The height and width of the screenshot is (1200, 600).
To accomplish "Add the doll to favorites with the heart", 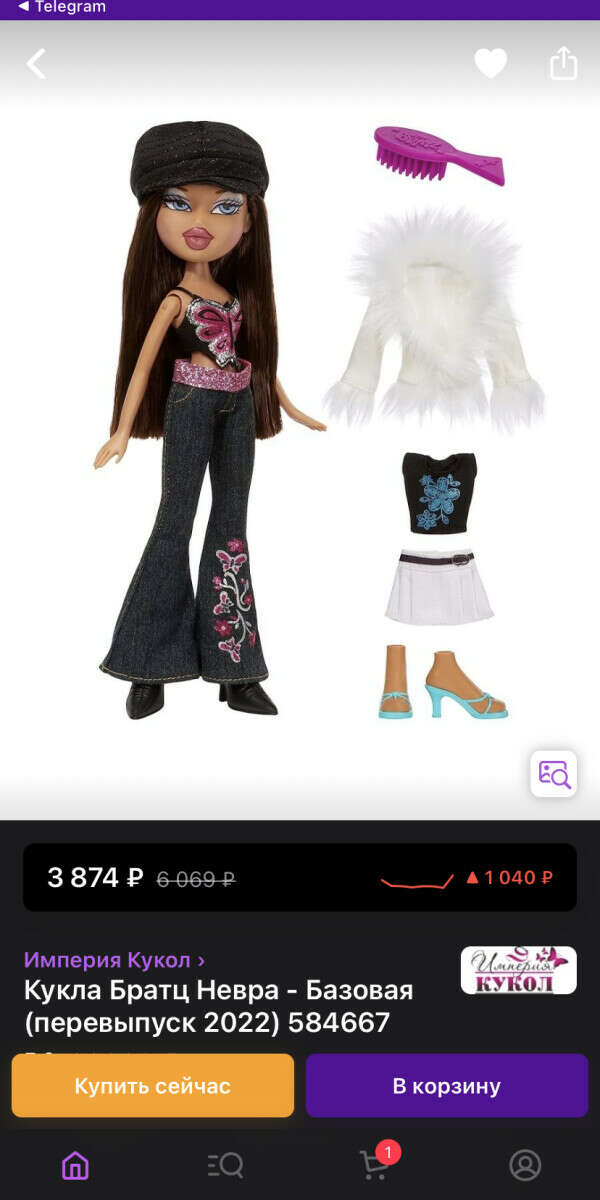I will (490, 64).
